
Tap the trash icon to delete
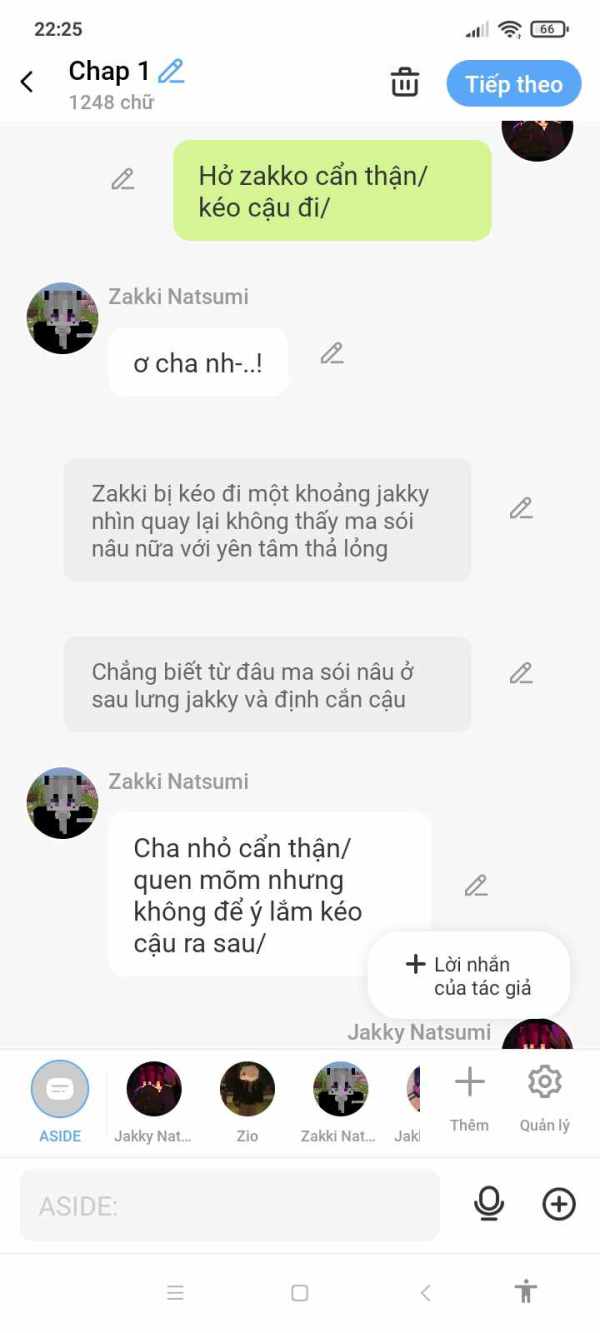tap(405, 82)
